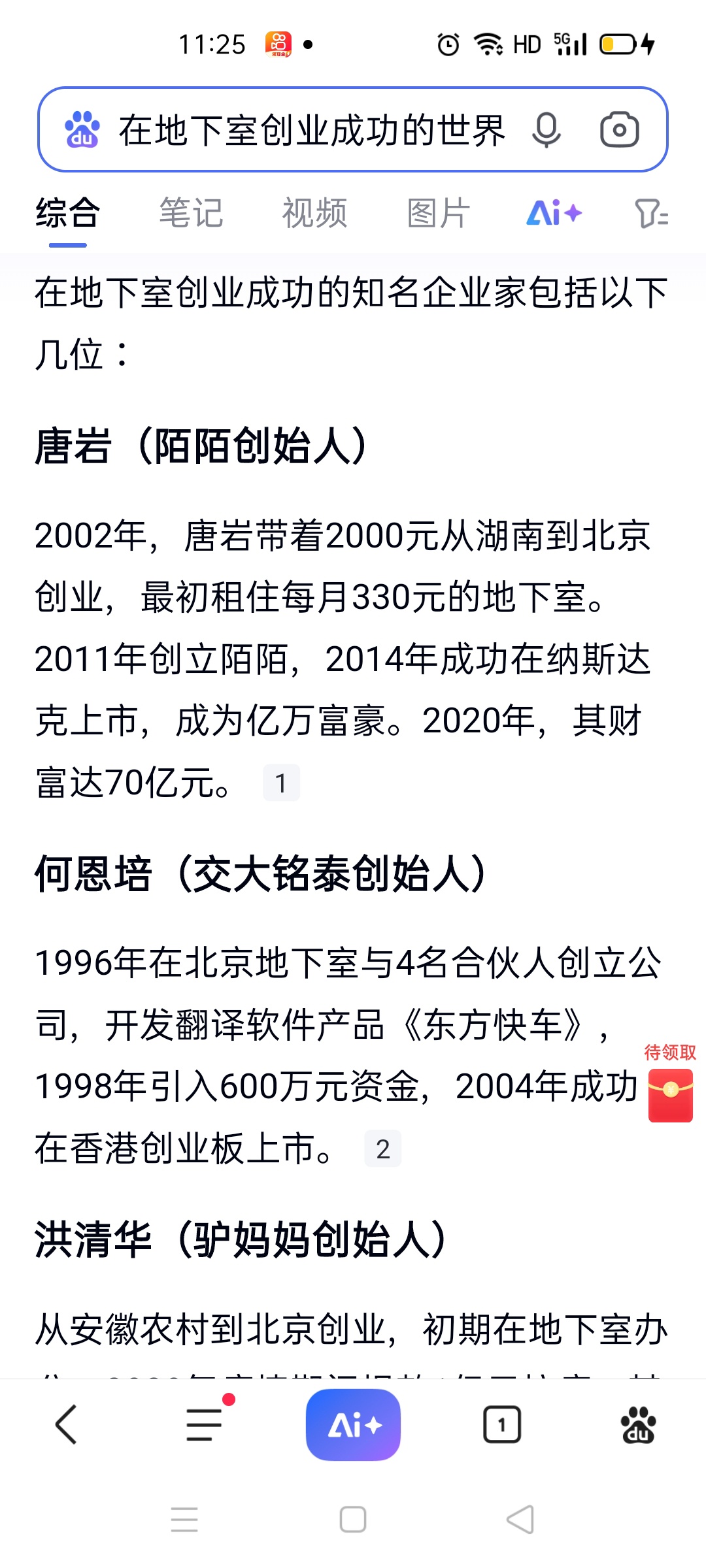The height and width of the screenshot is (1568, 706).
Task: Launch the Ai+ assistant button at the bottom
Action: (x=353, y=1424)
